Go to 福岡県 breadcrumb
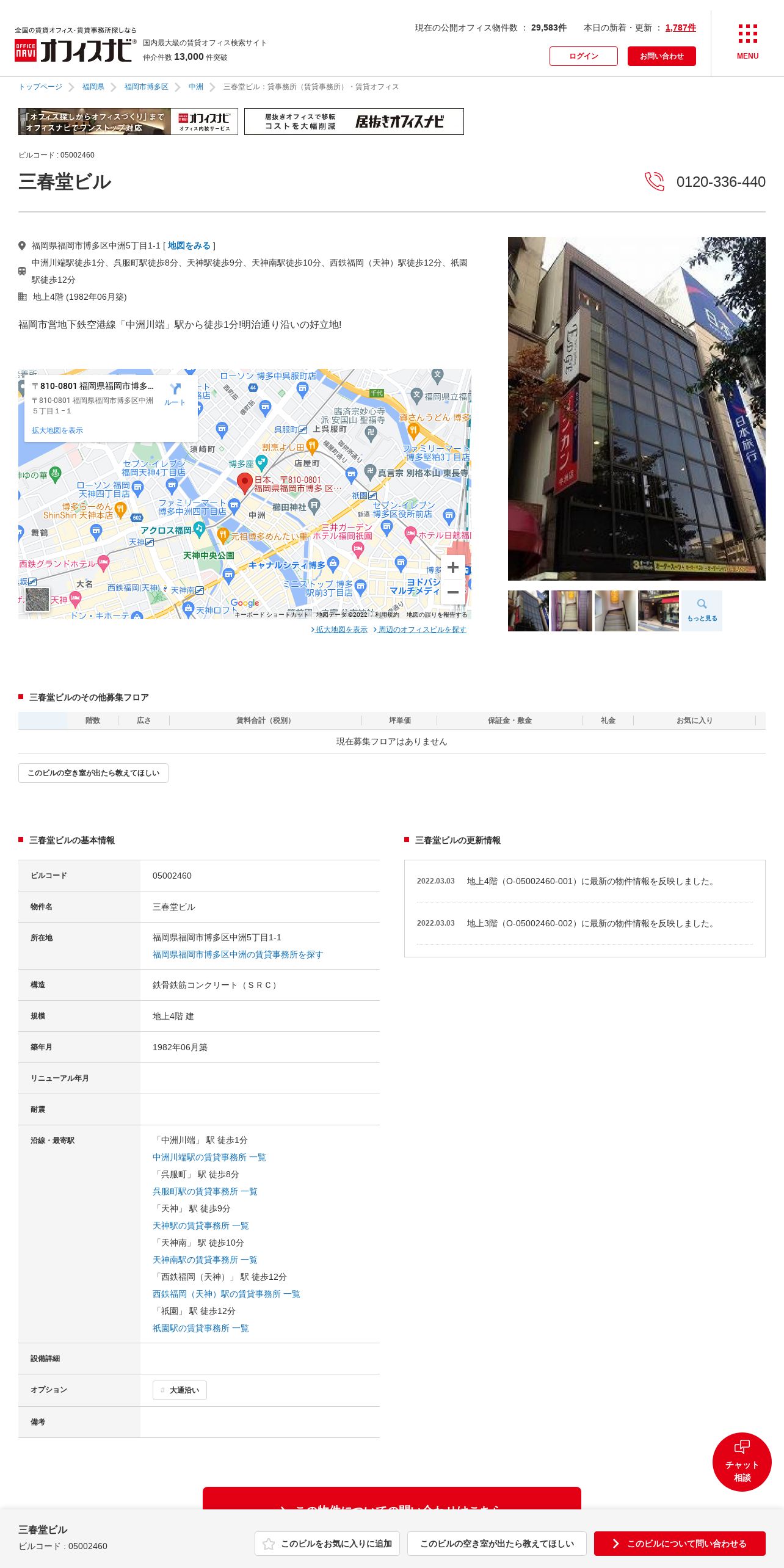The height and width of the screenshot is (1568, 784). (x=93, y=87)
